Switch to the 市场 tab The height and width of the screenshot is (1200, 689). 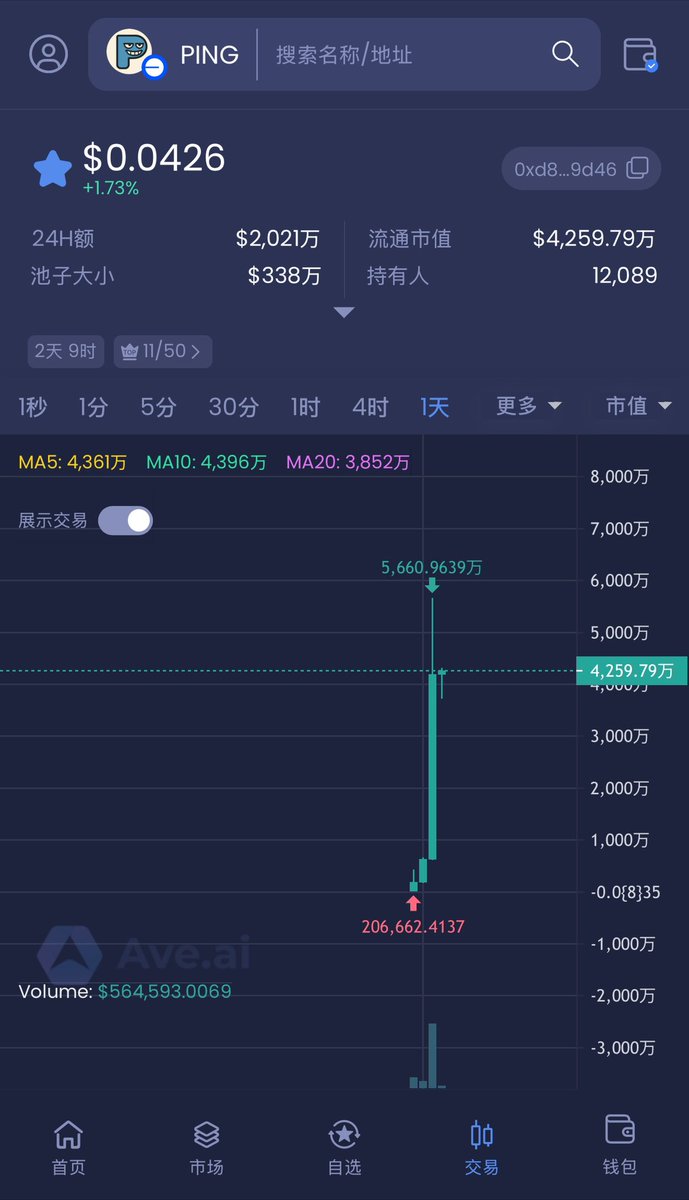[x=206, y=1147]
